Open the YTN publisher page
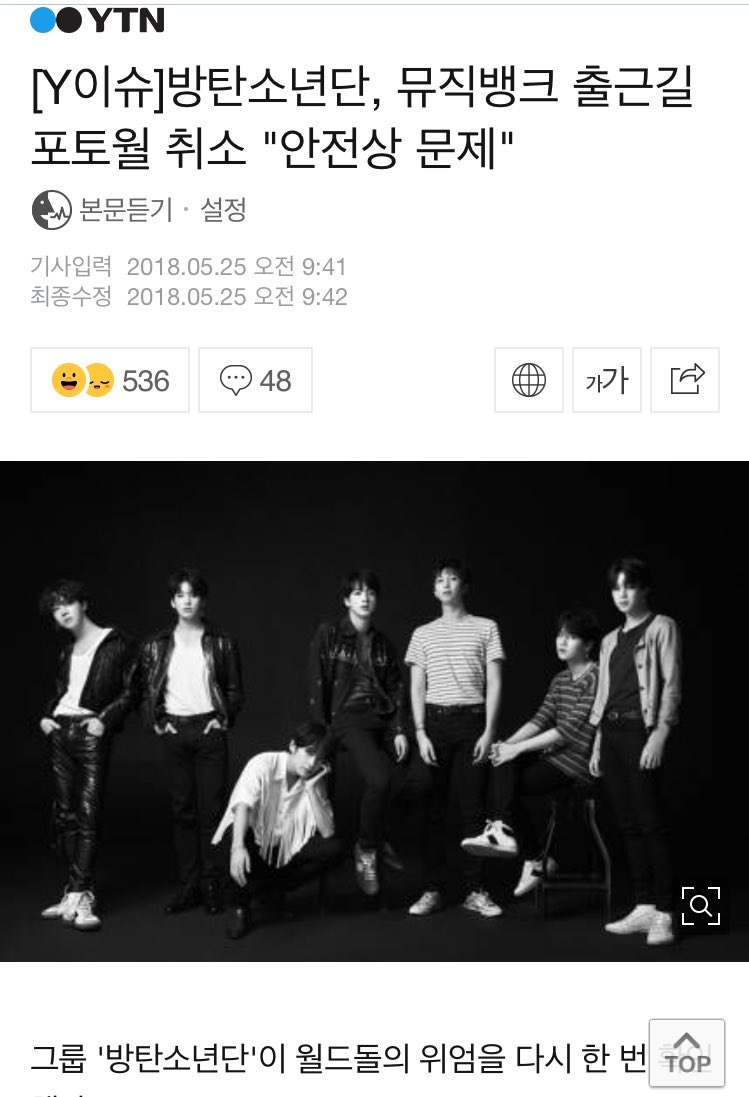The image size is (749, 1097). coord(97,20)
